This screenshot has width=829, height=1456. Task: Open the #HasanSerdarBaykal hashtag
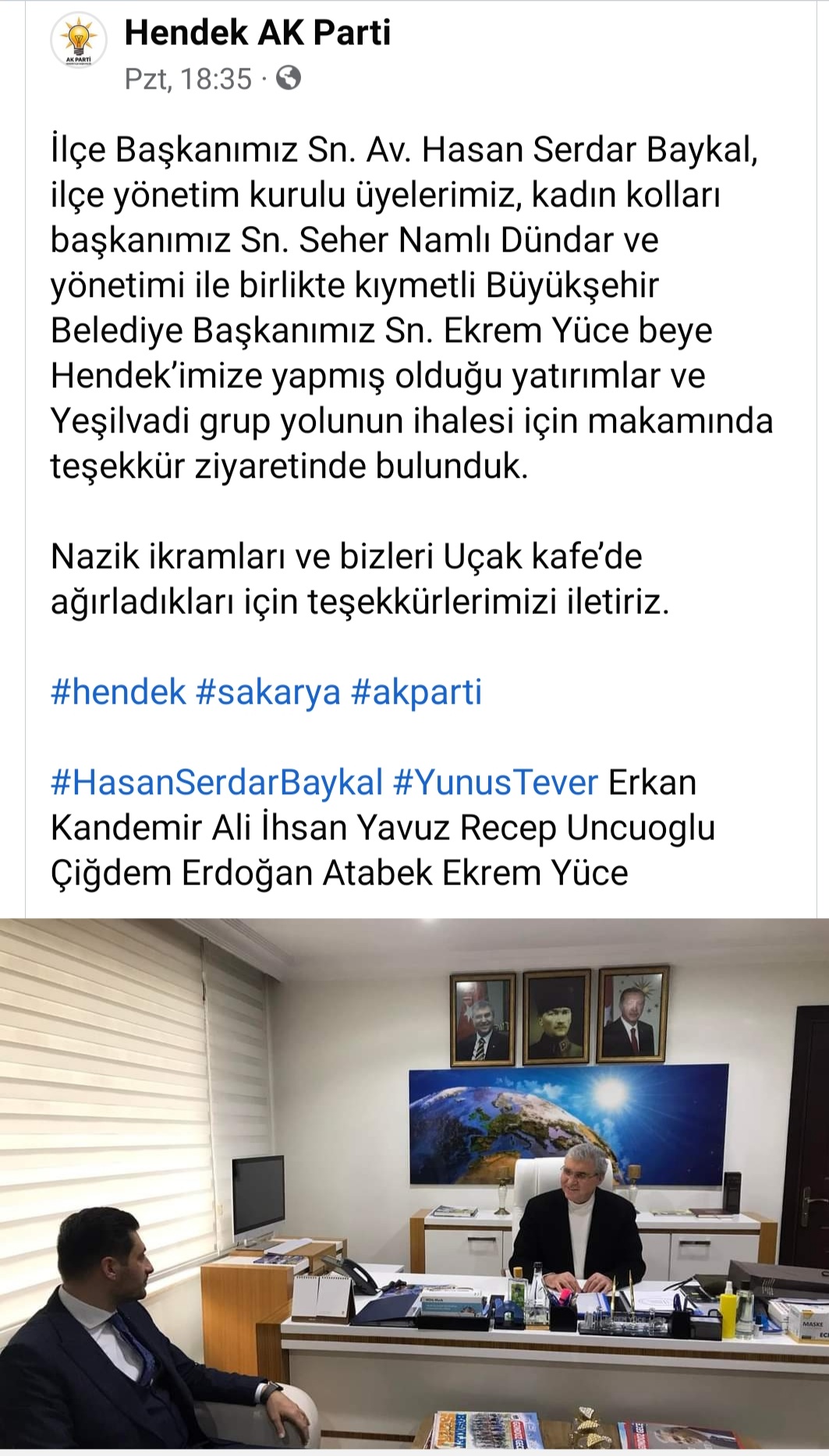pyautogui.click(x=217, y=783)
